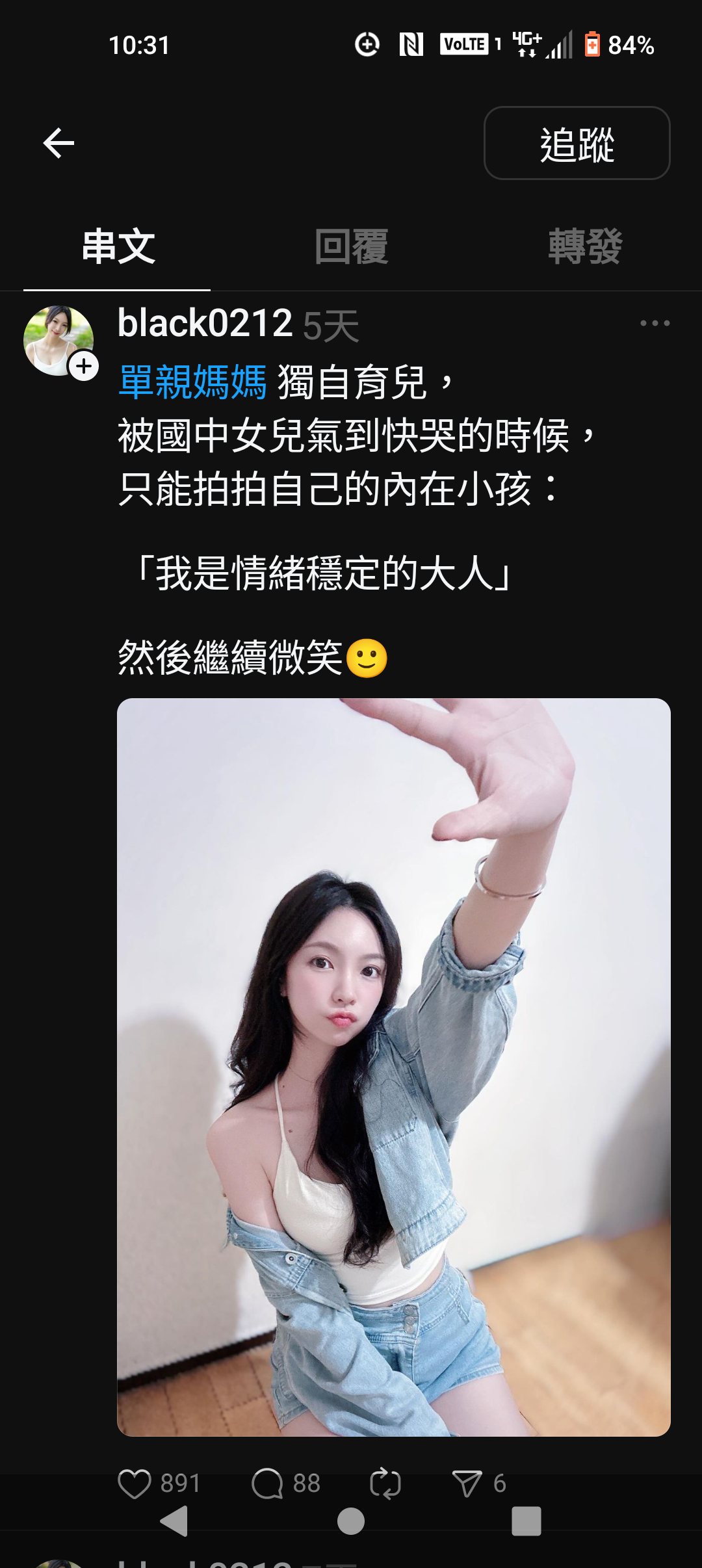The height and width of the screenshot is (1568, 702).
Task: Tap the 追蹤 follow button
Action: pyautogui.click(x=577, y=143)
